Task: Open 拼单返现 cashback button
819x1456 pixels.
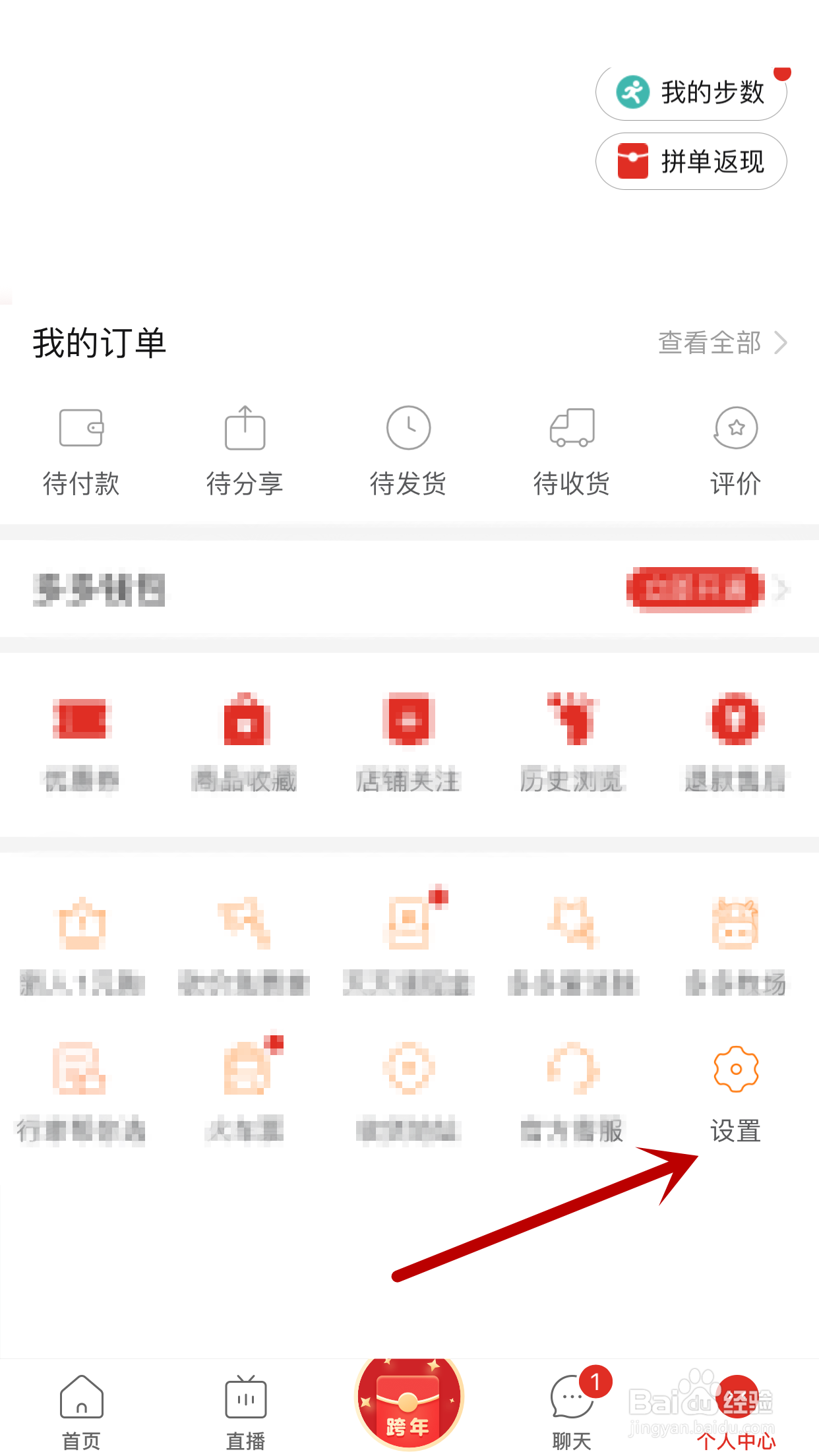Action: [690, 161]
